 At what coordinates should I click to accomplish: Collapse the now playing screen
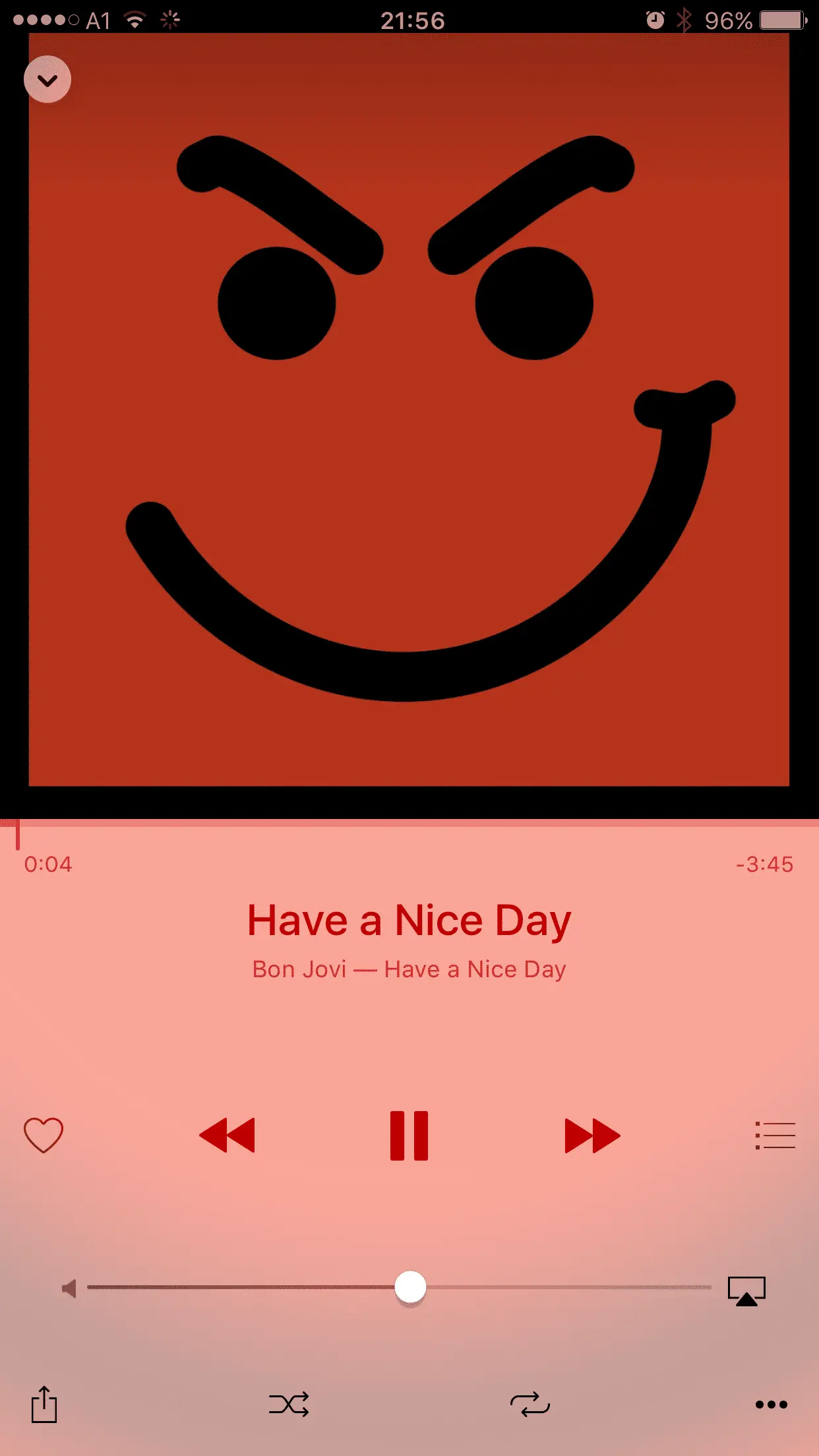47,80
